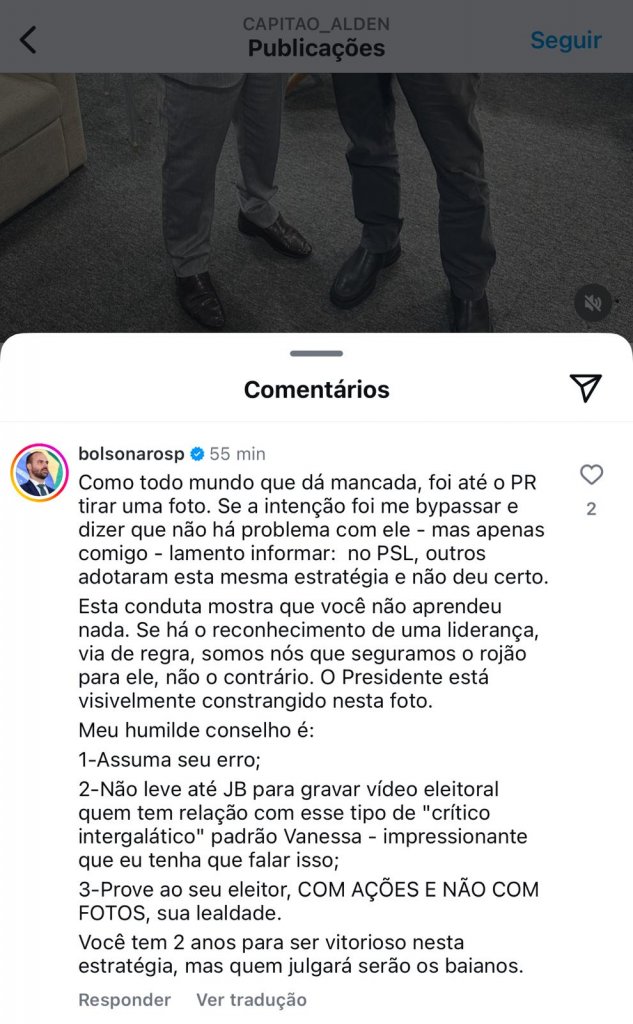Follow the account via Seguir
Screen dimensions: 633x1024
(565, 40)
